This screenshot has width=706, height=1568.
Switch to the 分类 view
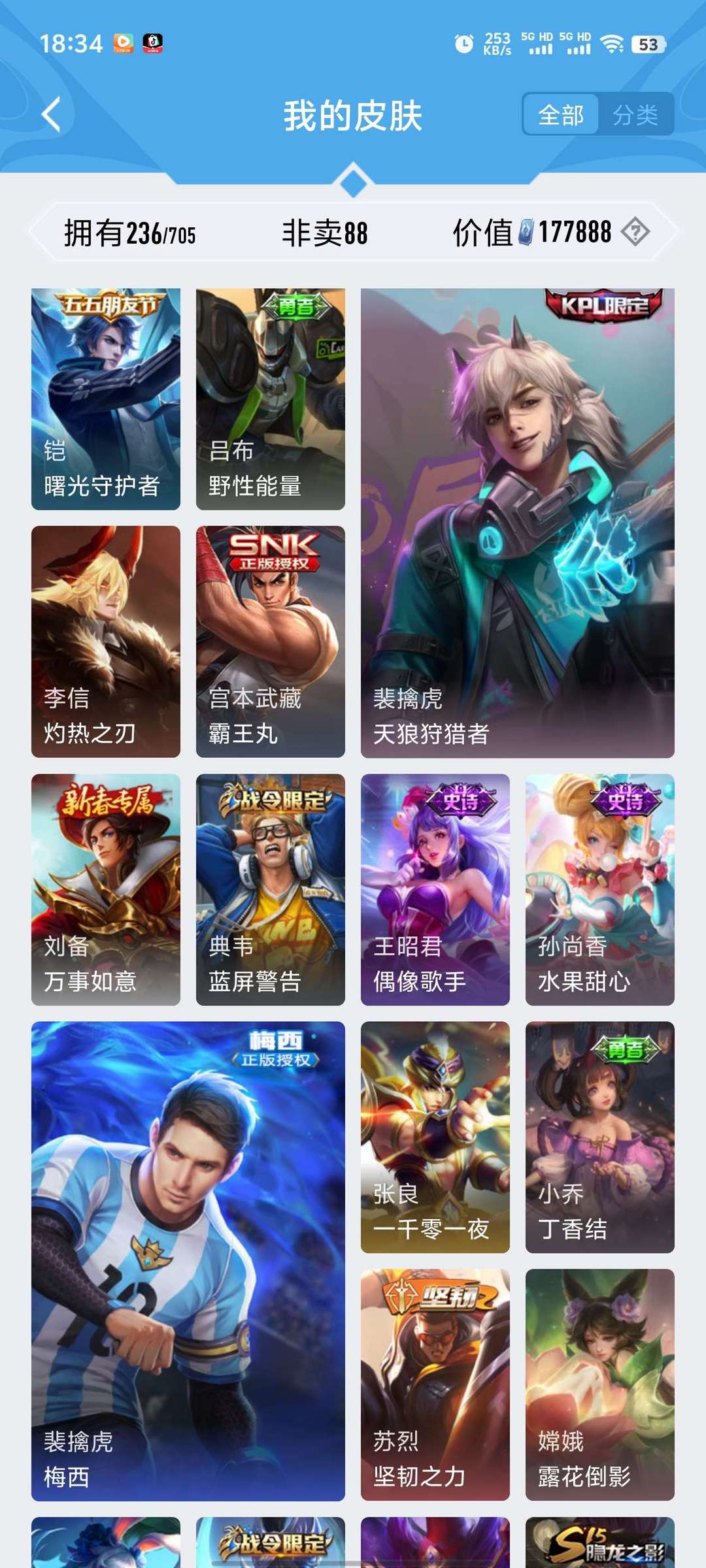tap(635, 115)
